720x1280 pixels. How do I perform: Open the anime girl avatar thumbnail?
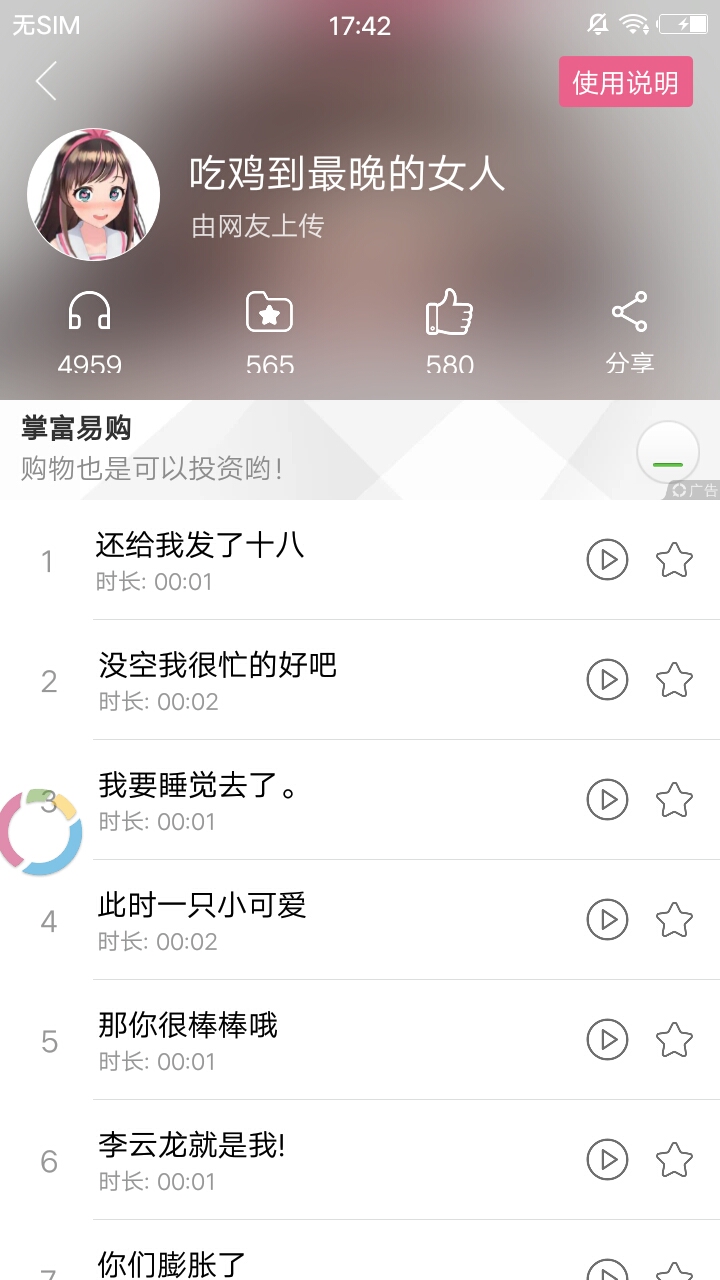coord(94,192)
